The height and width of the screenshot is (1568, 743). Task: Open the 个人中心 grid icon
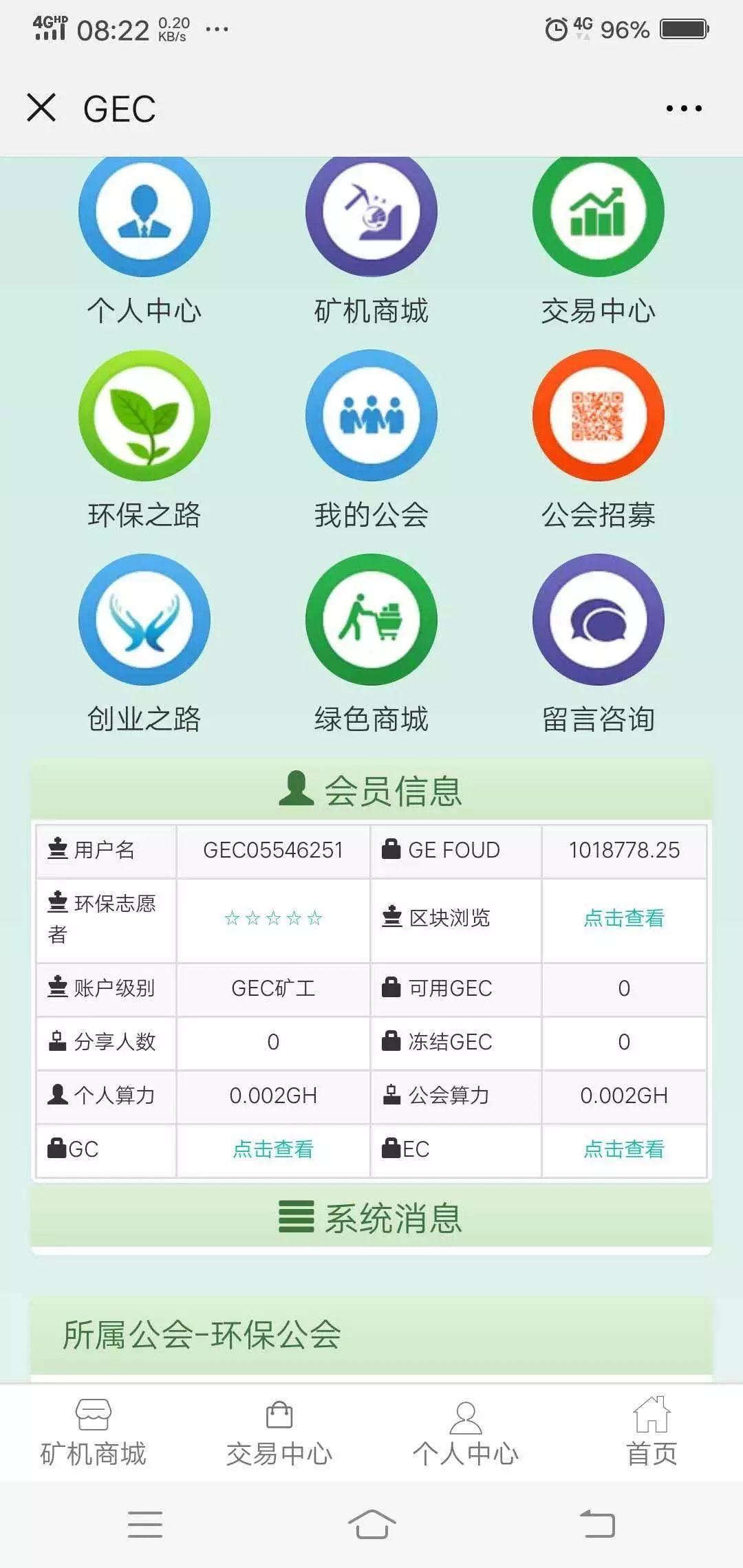coord(144,213)
